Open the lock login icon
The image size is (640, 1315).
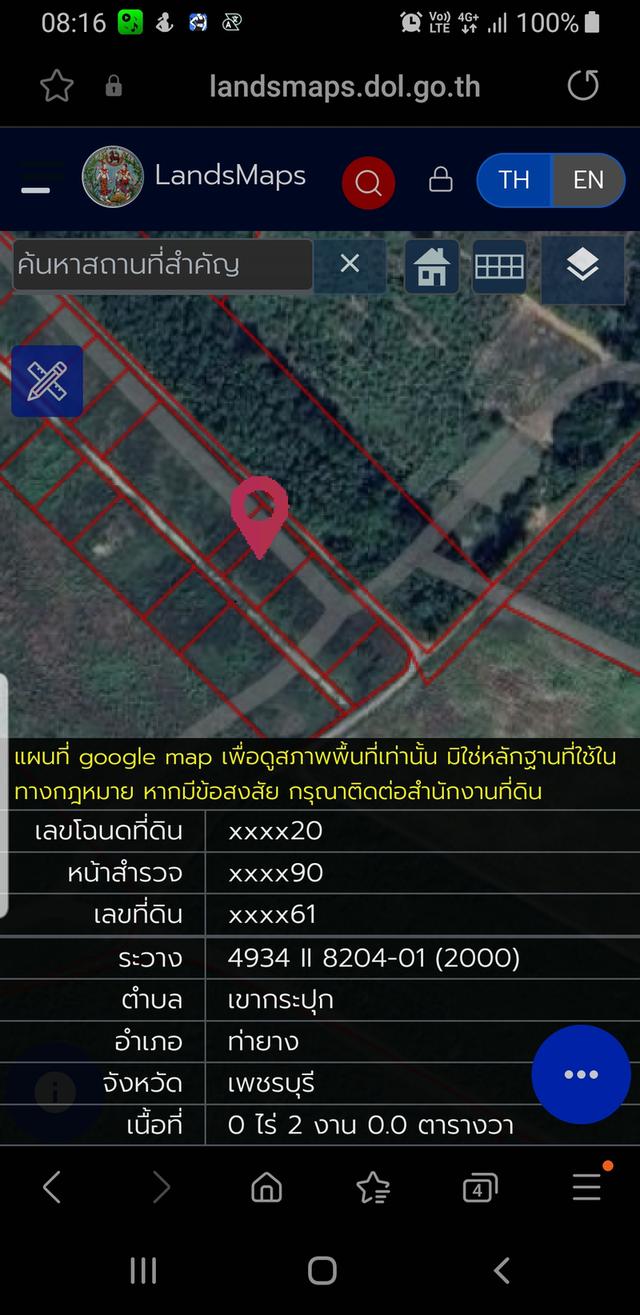point(440,180)
